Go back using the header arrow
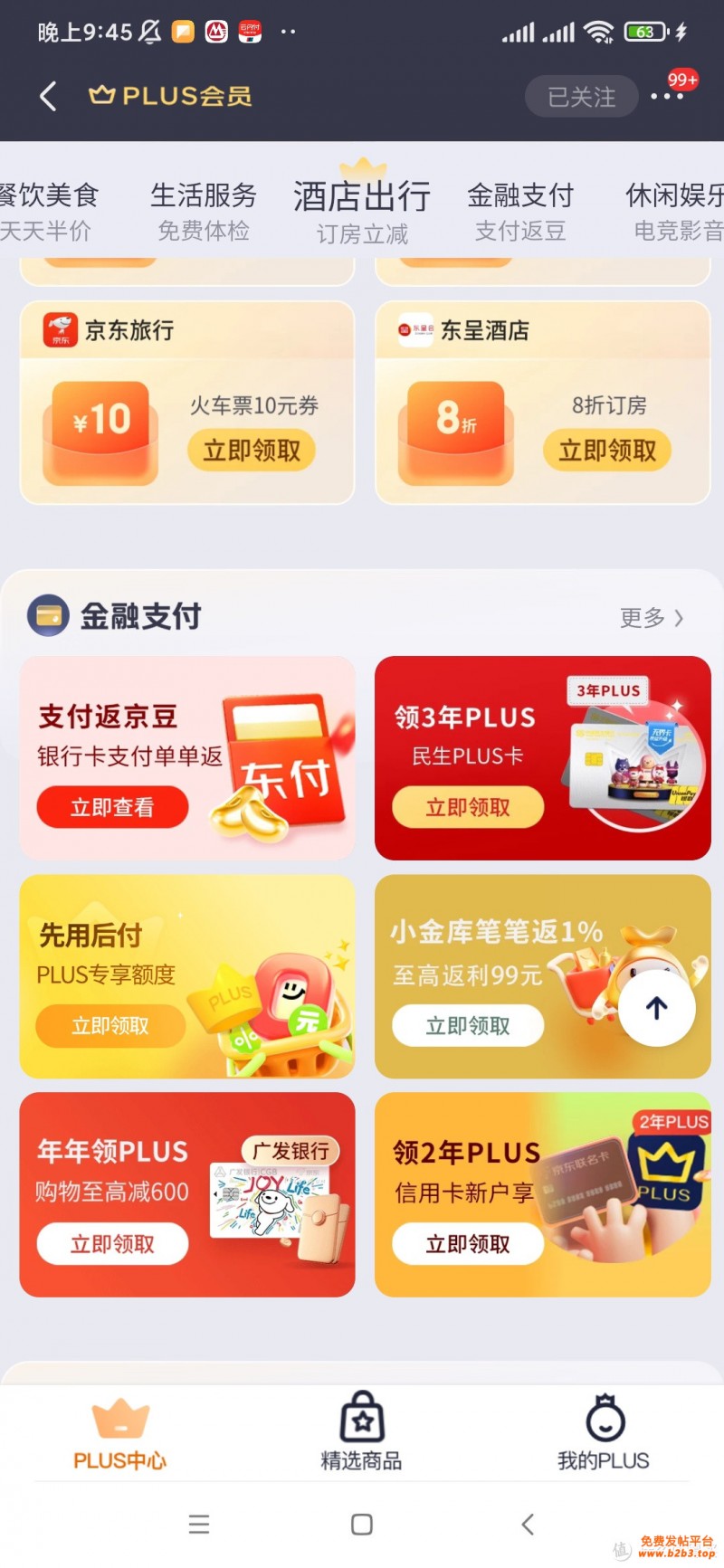 click(x=49, y=96)
